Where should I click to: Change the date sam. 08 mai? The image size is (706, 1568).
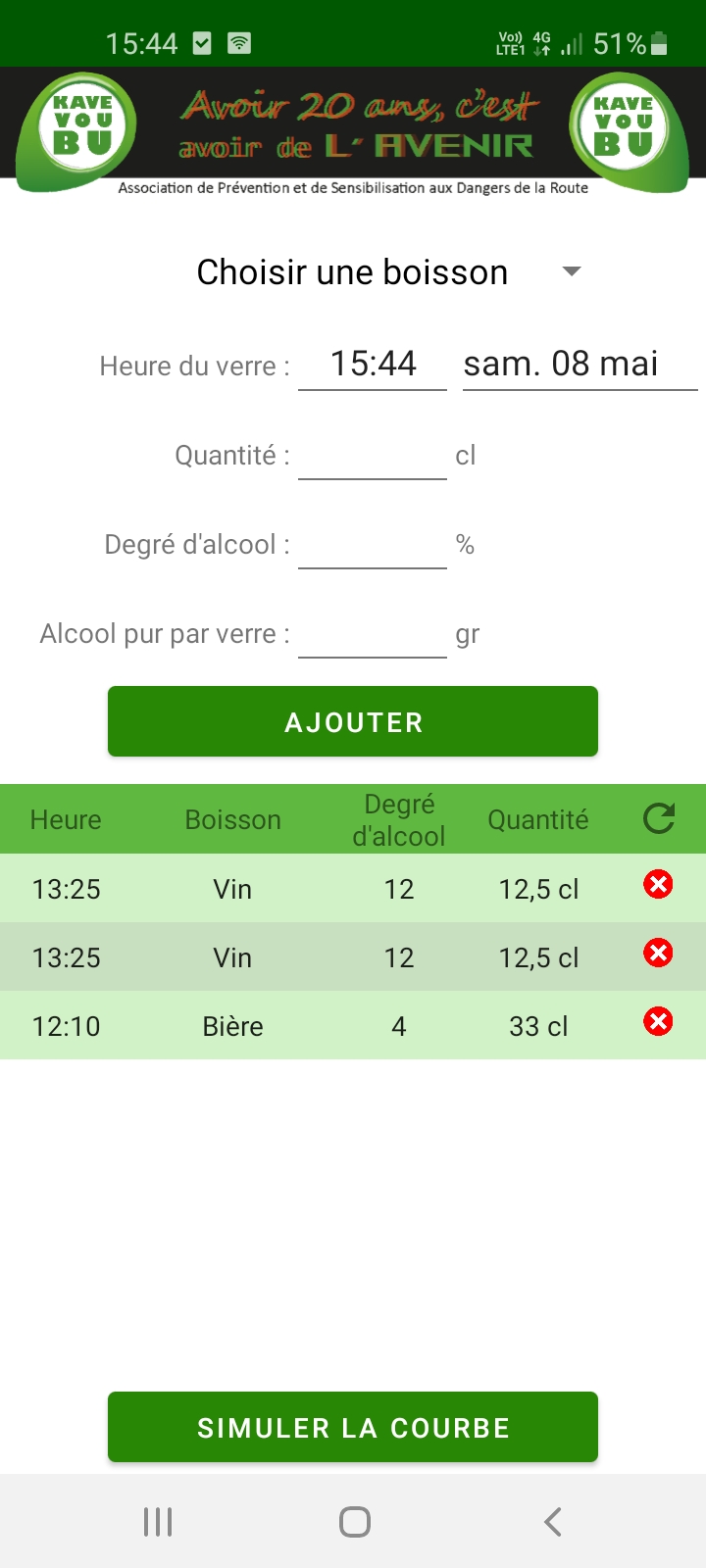coord(580,364)
